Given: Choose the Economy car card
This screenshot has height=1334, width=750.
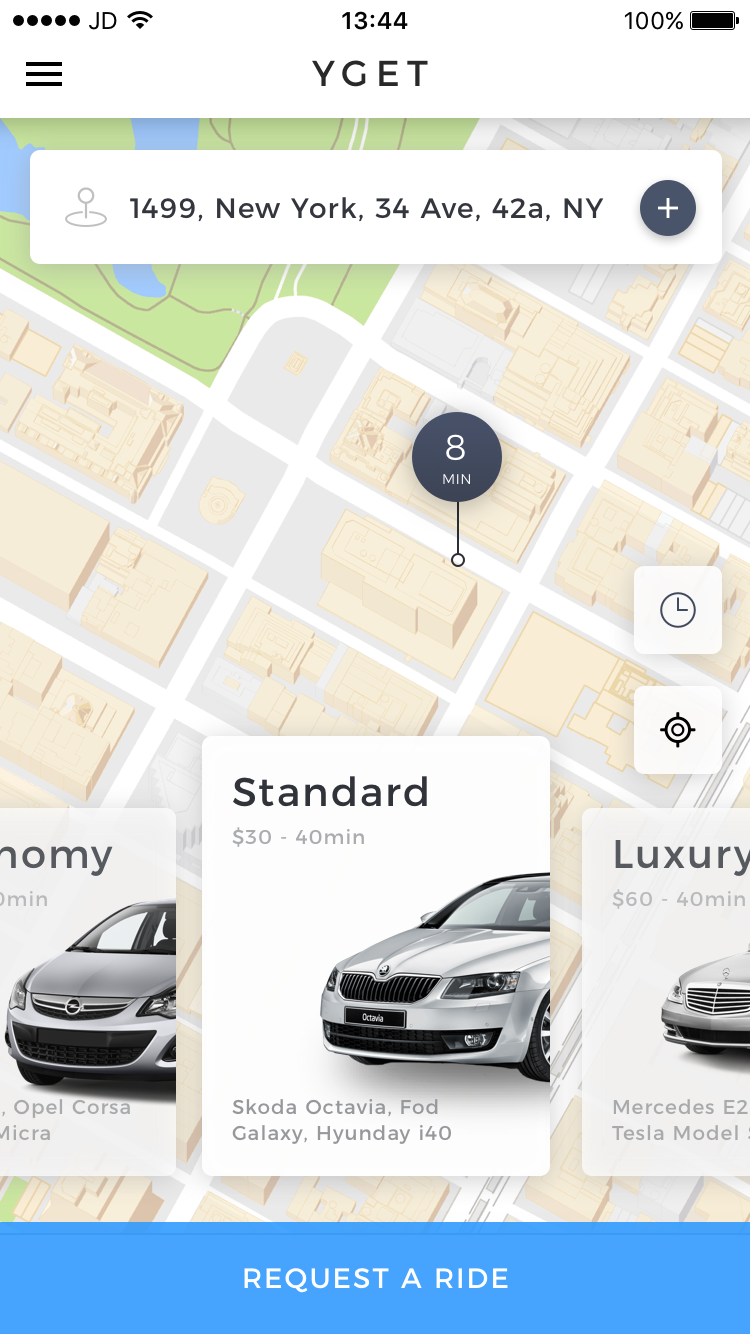Looking at the screenshot, I should pyautogui.click(x=88, y=992).
